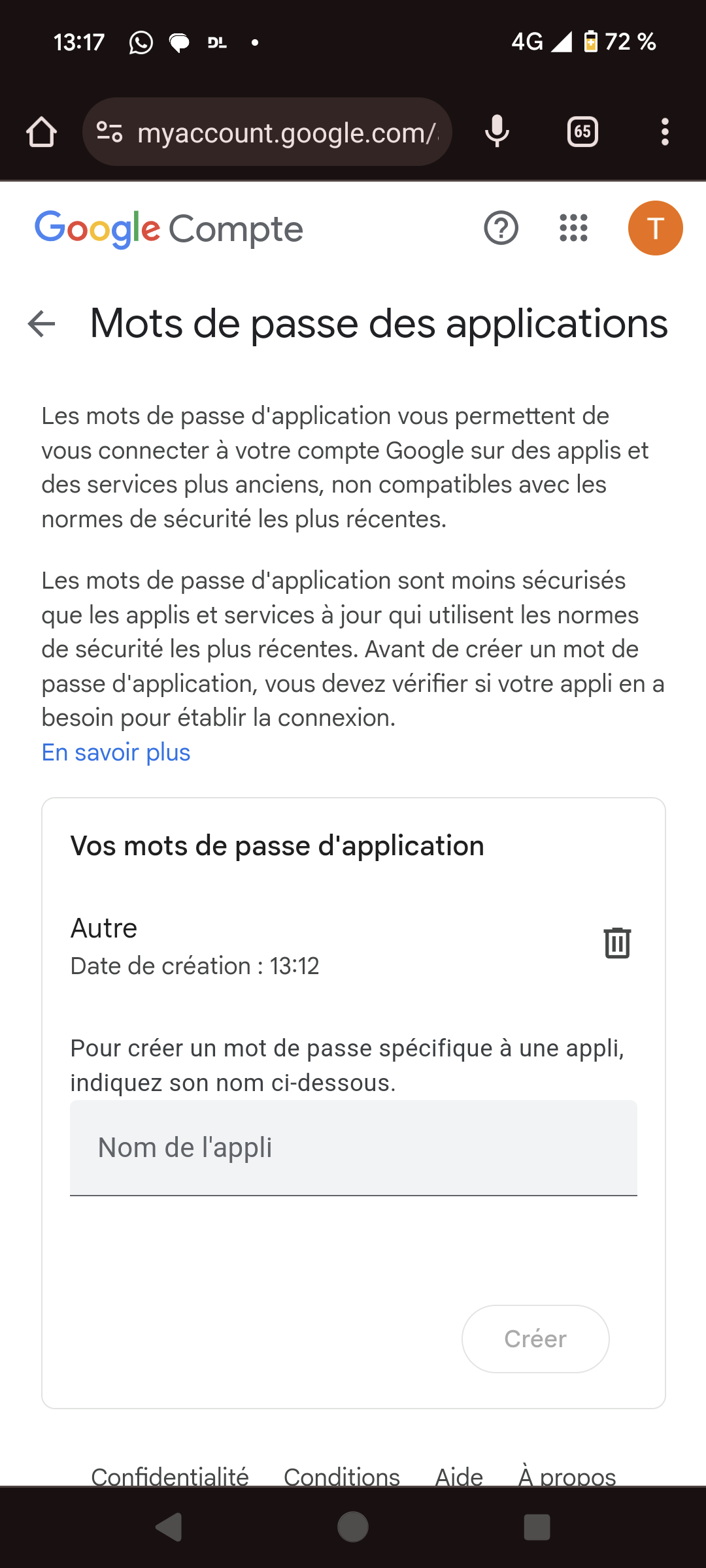Screen dimensions: 706x1568
Task: Open the tab switcher showing 65
Action: (582, 132)
